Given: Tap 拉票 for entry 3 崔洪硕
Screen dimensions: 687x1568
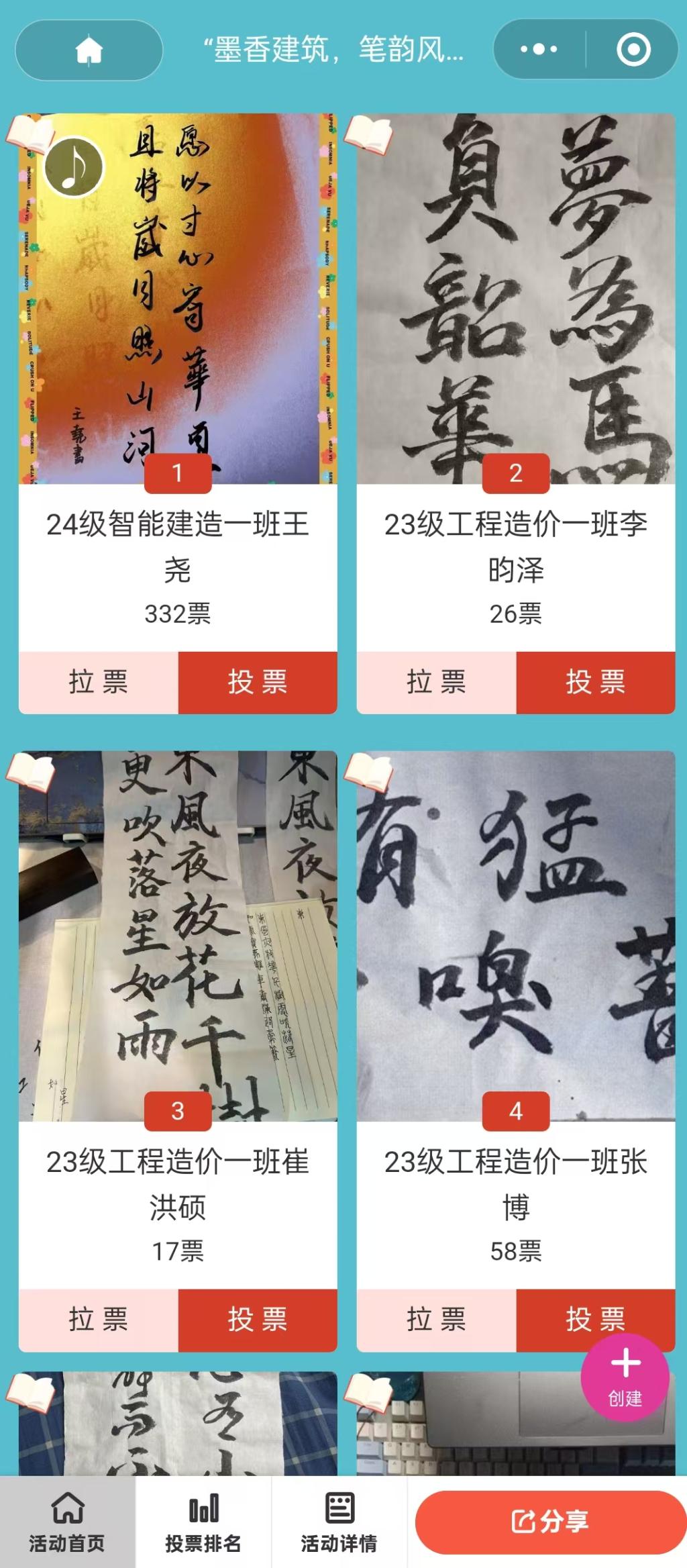Looking at the screenshot, I should (x=99, y=1320).
